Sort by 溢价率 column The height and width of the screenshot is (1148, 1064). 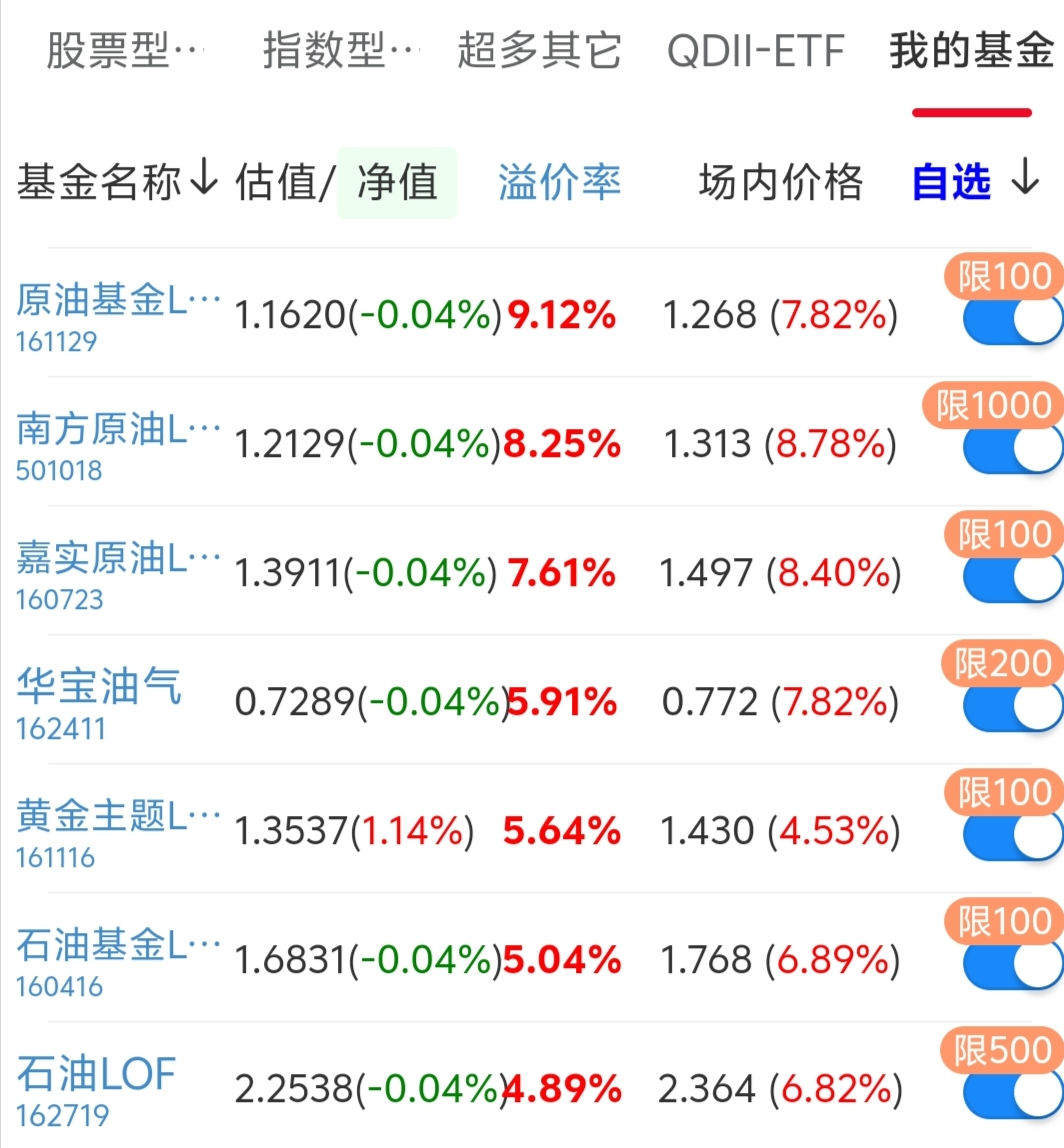click(x=559, y=182)
